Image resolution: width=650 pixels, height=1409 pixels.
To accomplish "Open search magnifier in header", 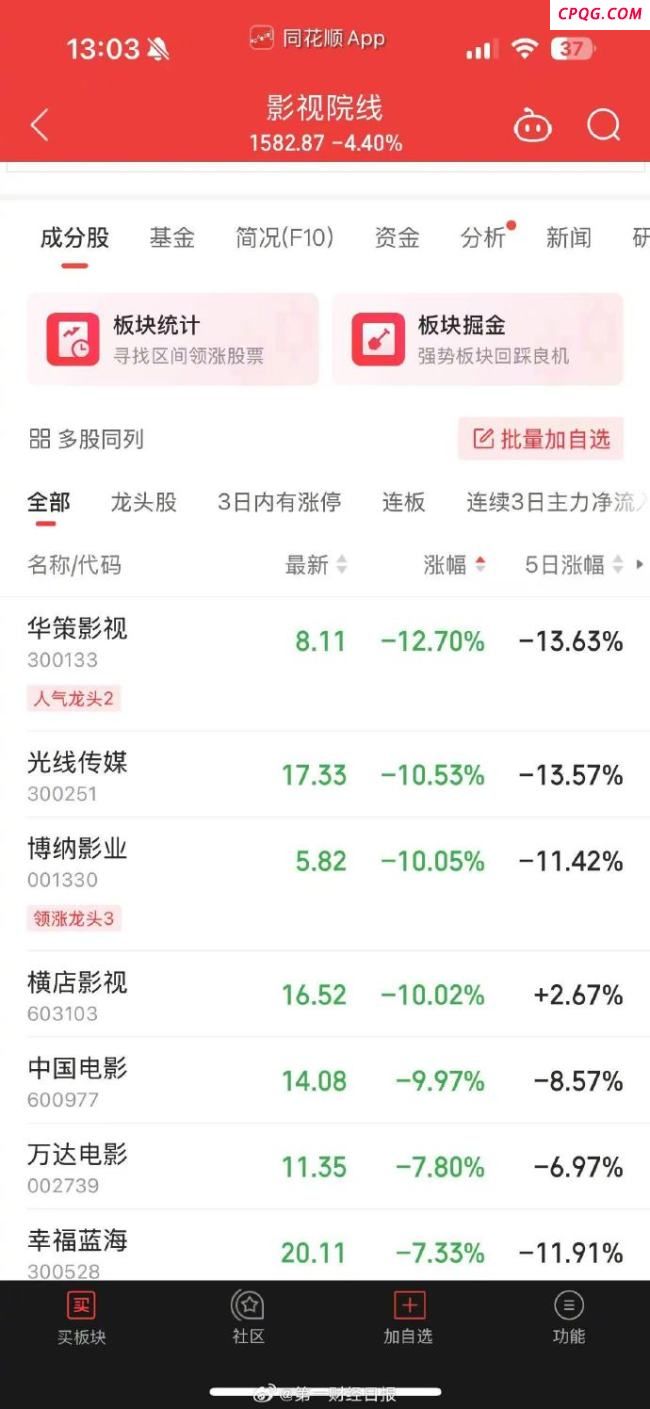I will tap(604, 127).
